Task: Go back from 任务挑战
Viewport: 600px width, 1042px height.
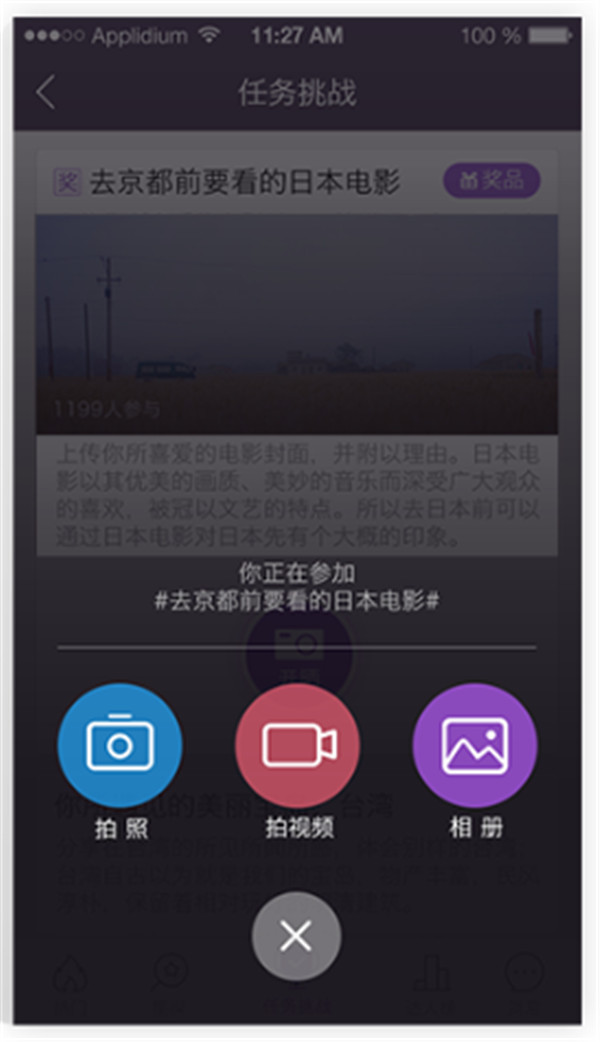Action: tap(45, 93)
